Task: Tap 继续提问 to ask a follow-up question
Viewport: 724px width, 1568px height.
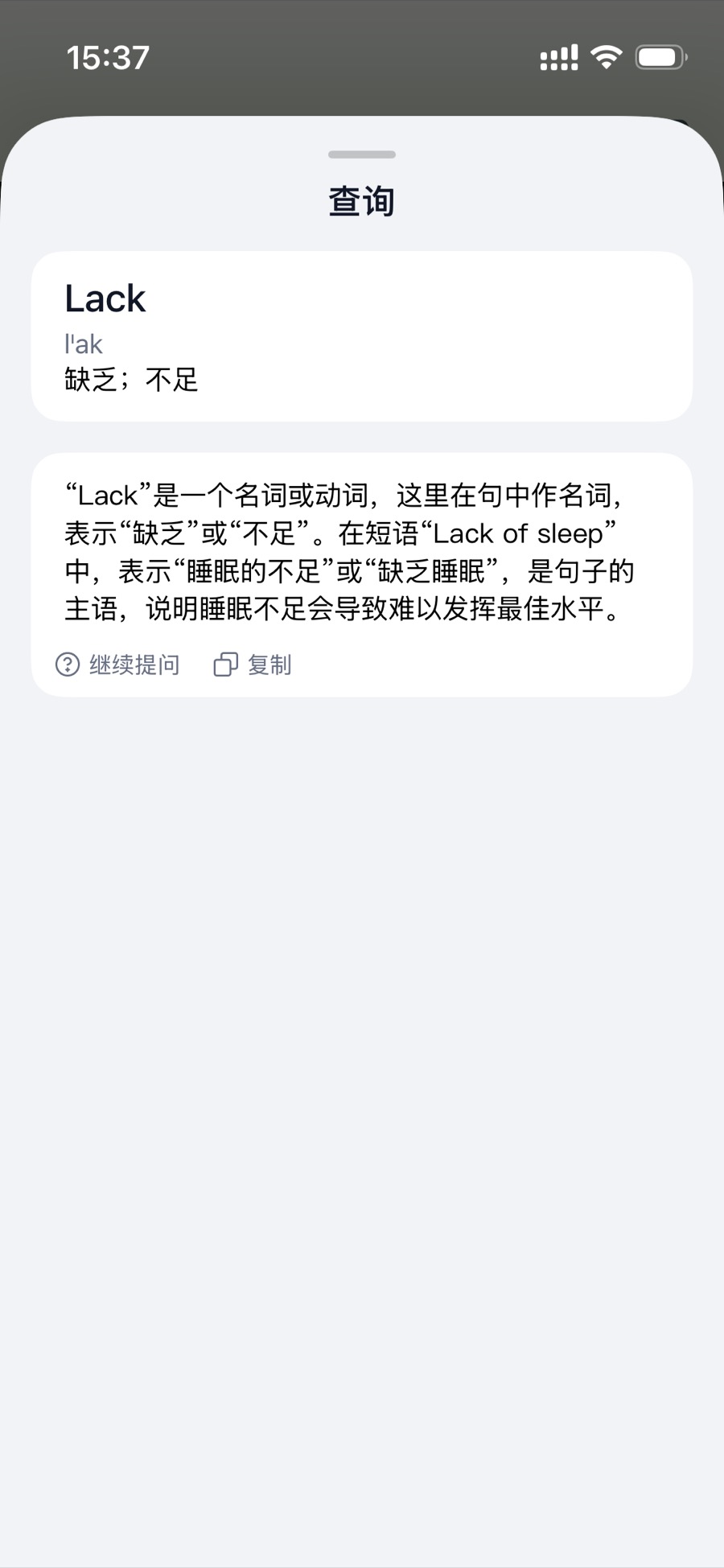Action: [134, 665]
